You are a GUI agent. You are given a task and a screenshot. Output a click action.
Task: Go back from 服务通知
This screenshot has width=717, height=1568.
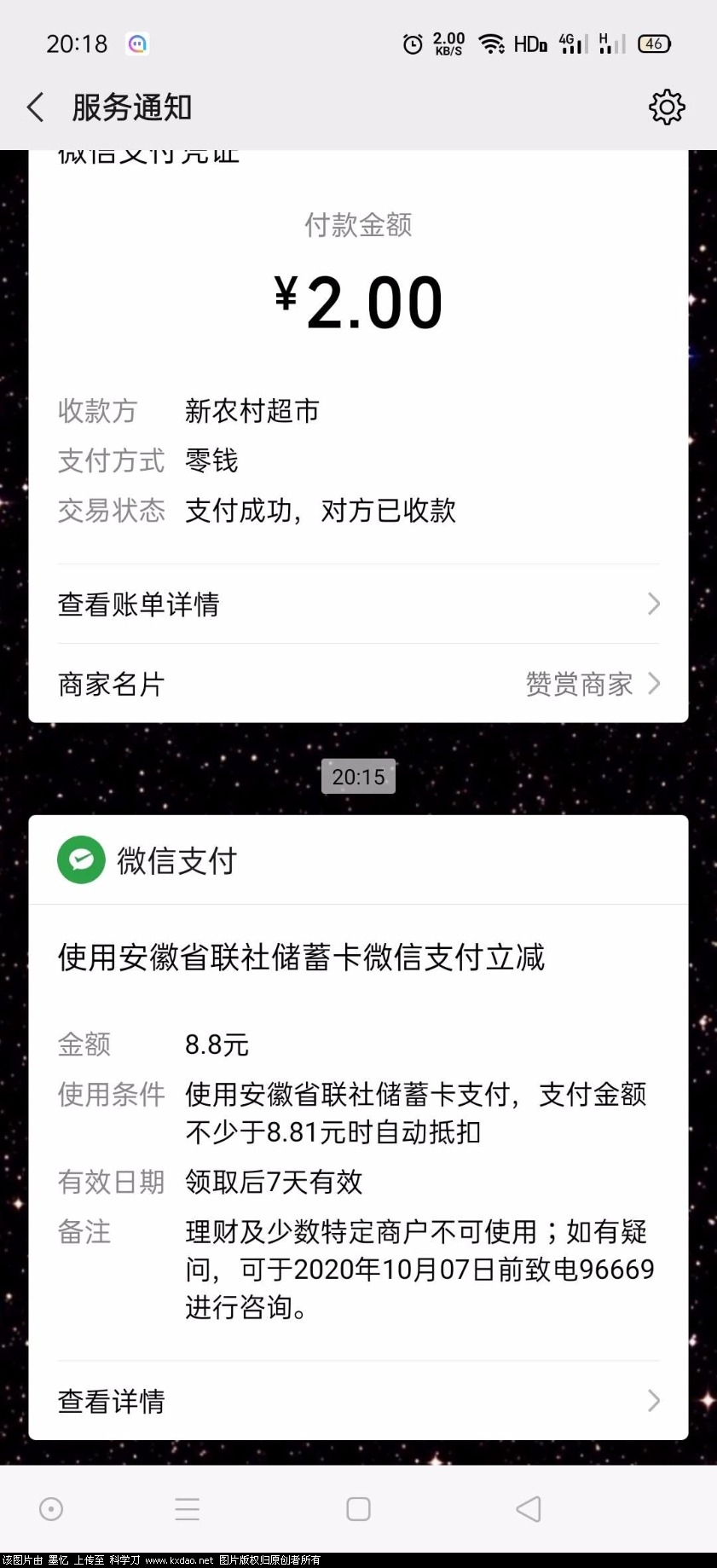[x=36, y=108]
